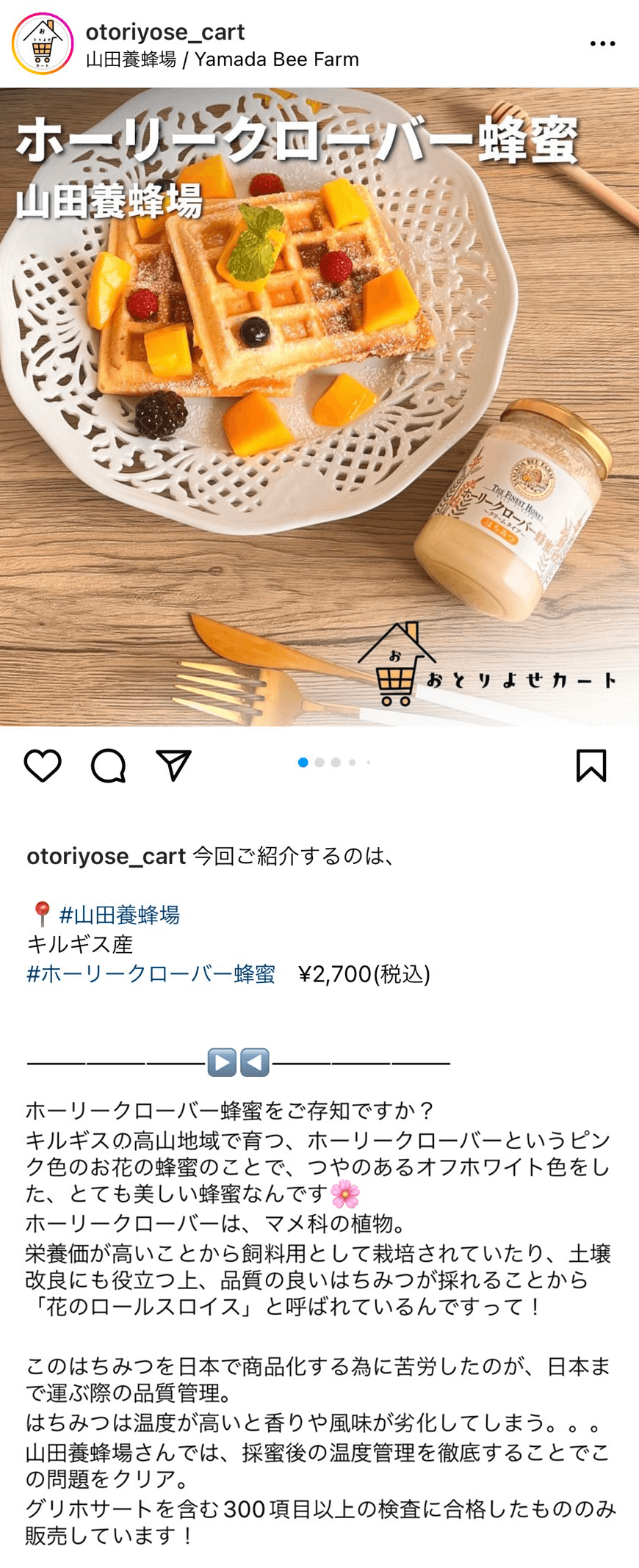639x1568 pixels.
Task: Like this honey post
Action: pos(43,766)
